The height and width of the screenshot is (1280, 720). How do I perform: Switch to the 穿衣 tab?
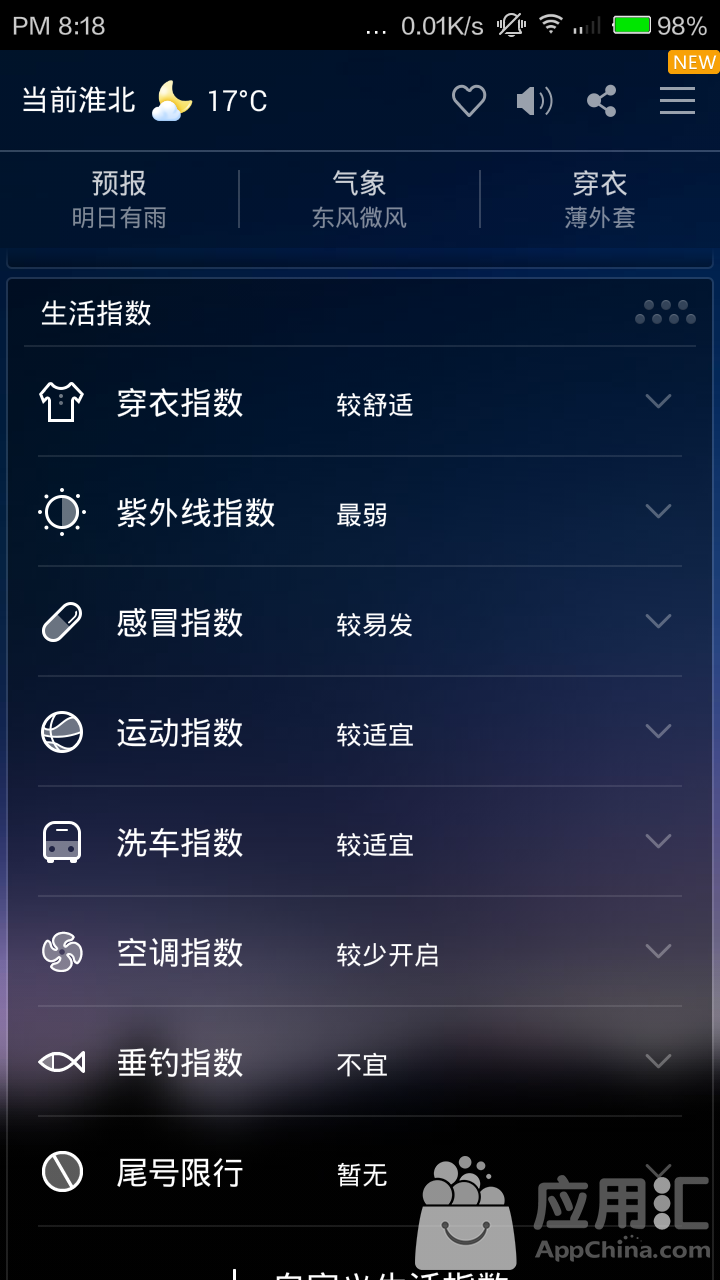600,199
